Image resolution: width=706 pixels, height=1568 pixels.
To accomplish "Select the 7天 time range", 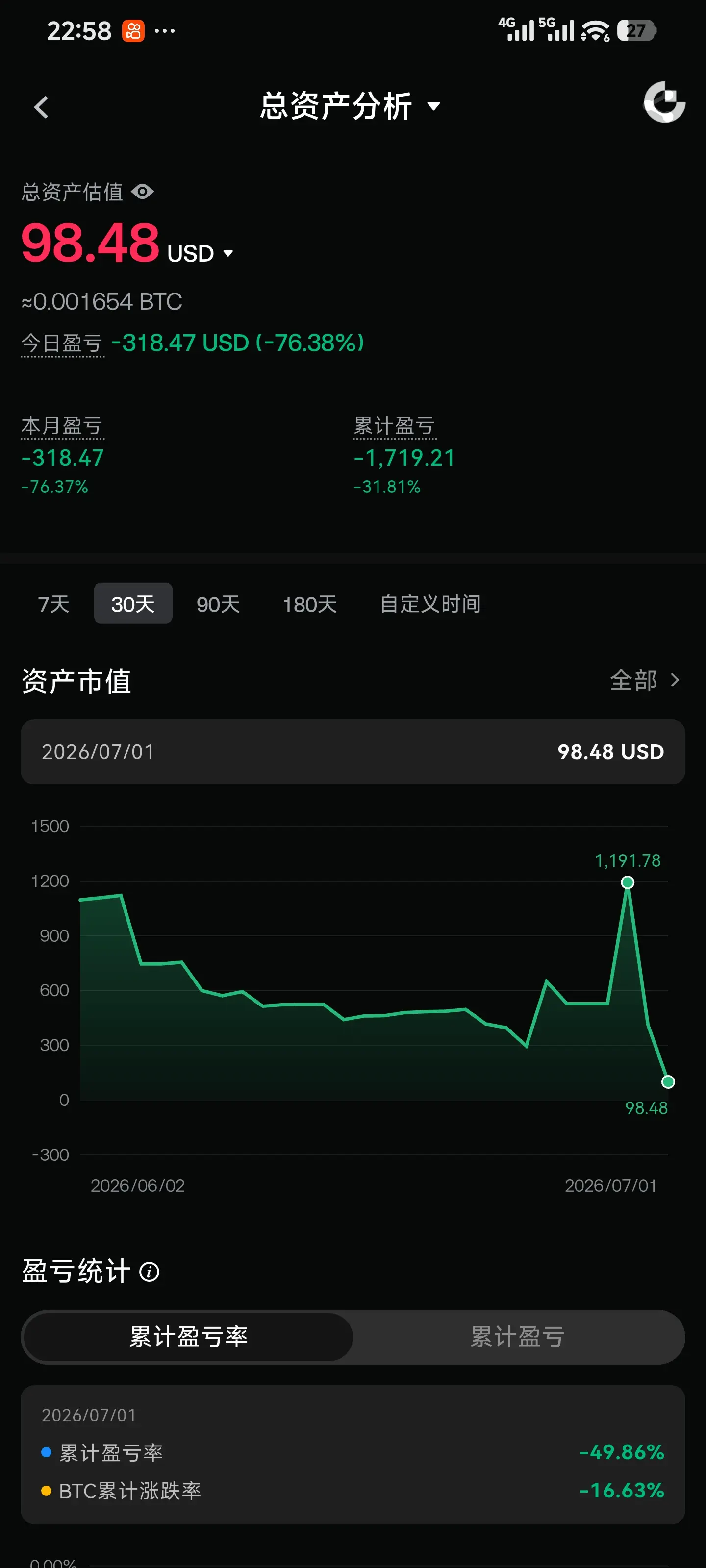I will click(53, 604).
